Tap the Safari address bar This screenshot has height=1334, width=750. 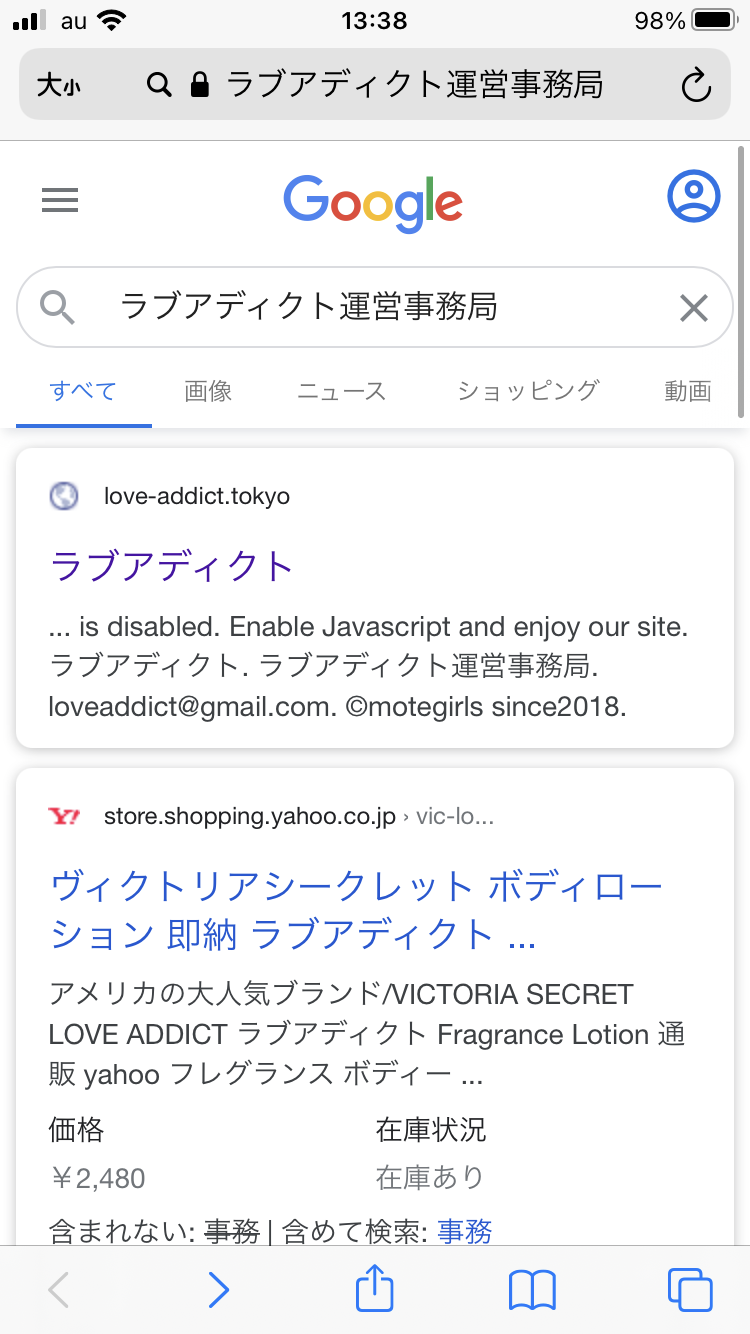coord(400,85)
